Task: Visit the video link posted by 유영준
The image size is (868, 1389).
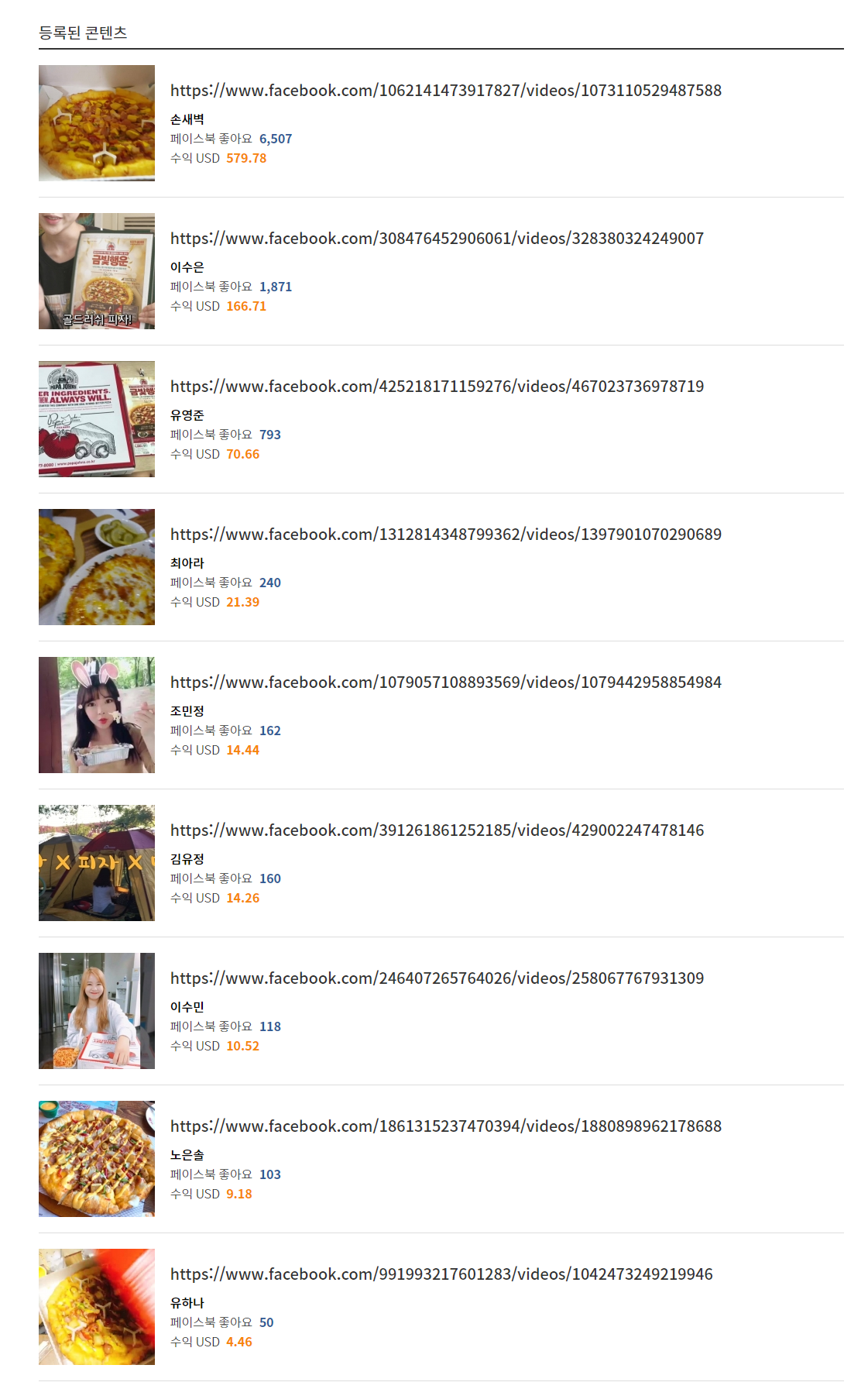Action: click(x=437, y=387)
